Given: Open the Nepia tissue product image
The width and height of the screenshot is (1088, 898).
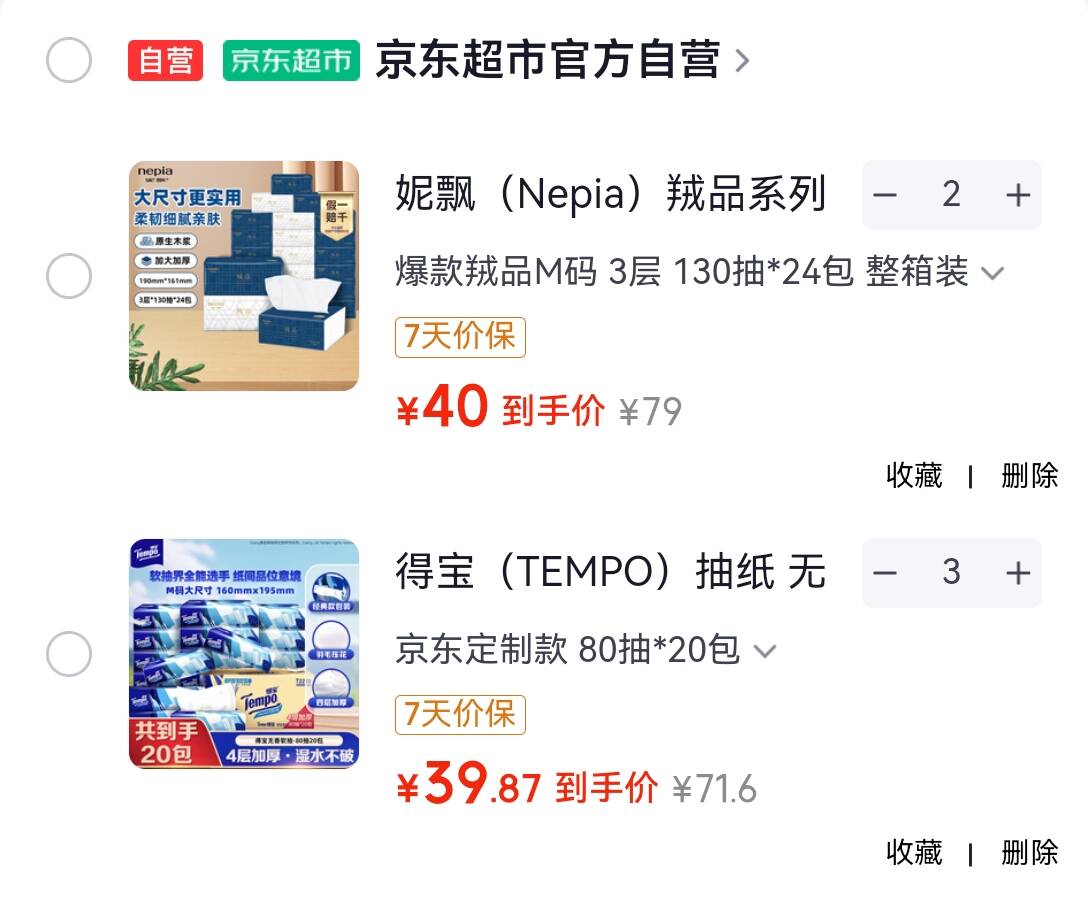Looking at the screenshot, I should pyautogui.click(x=244, y=276).
